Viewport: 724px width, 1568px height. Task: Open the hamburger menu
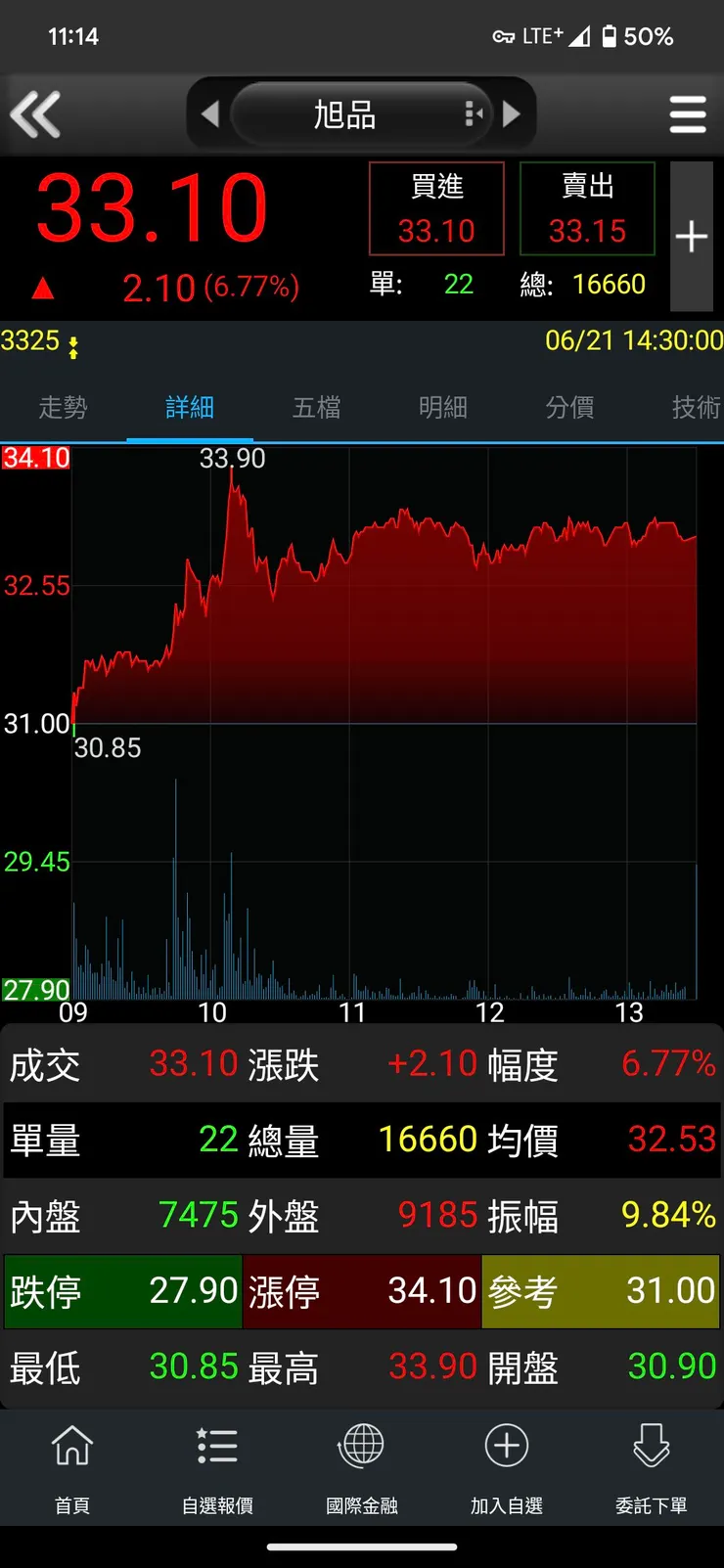point(688,114)
